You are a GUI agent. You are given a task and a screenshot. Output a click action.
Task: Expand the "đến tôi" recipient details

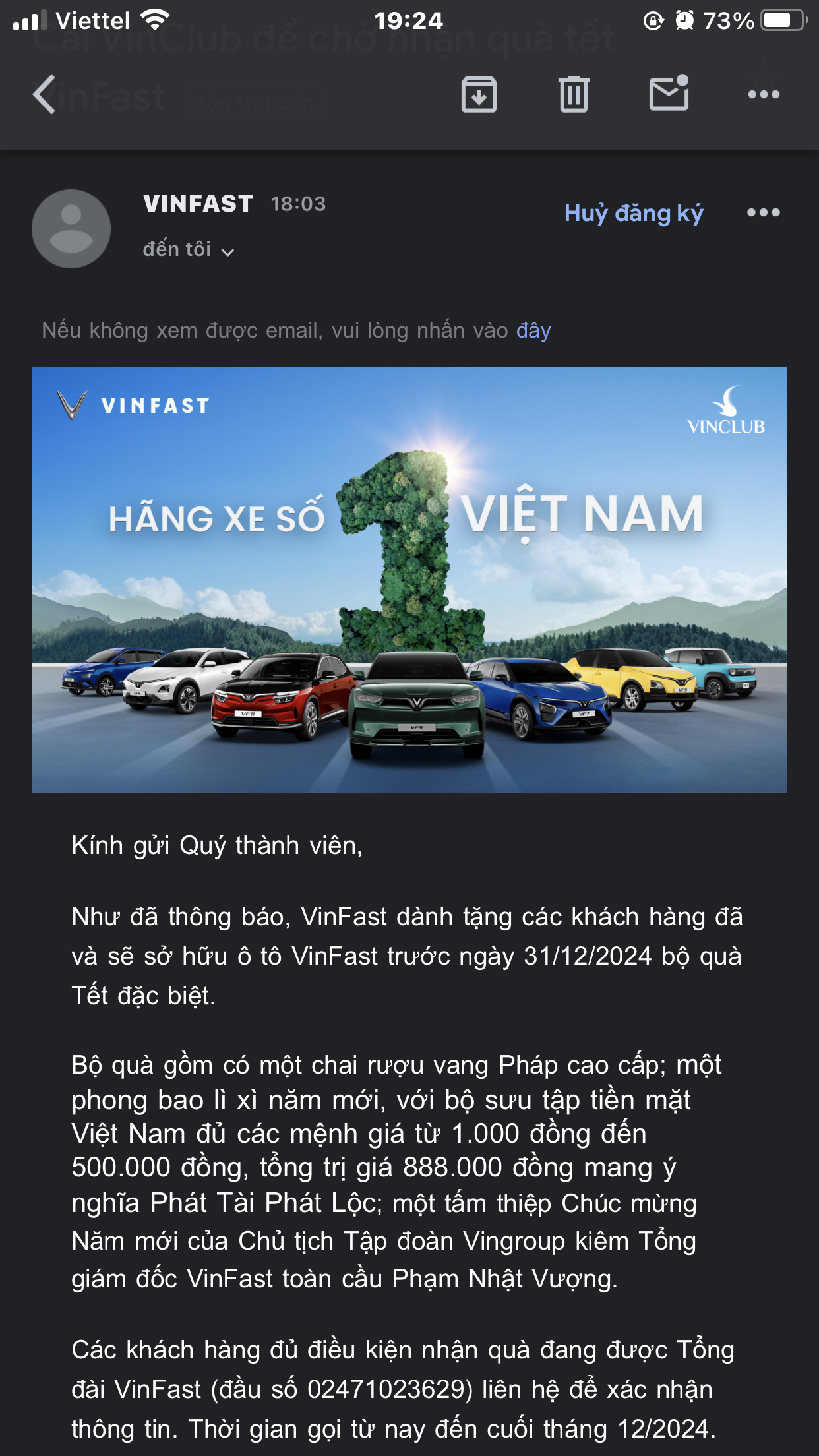click(189, 250)
